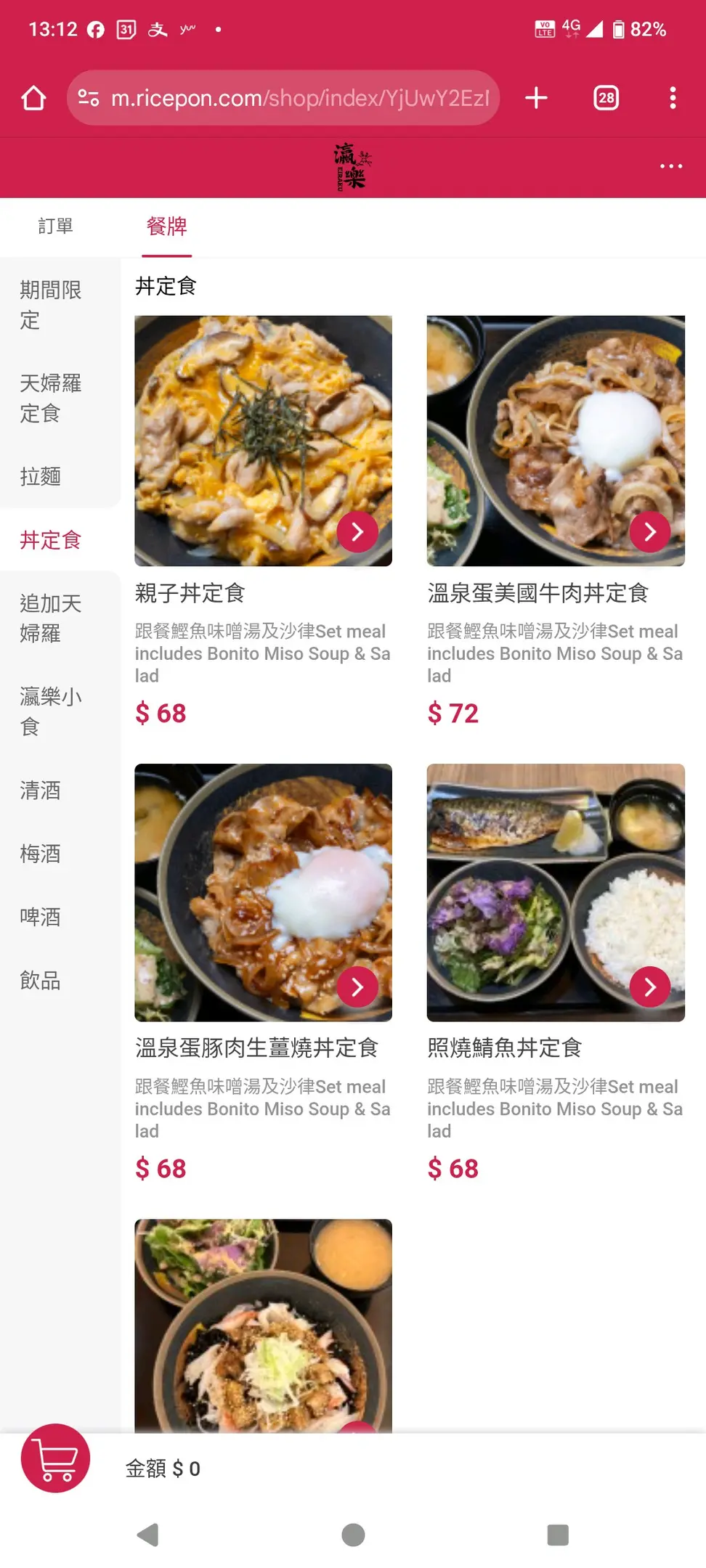Switch to the 訂單 tab
The width and height of the screenshot is (706, 1568).
tap(55, 226)
